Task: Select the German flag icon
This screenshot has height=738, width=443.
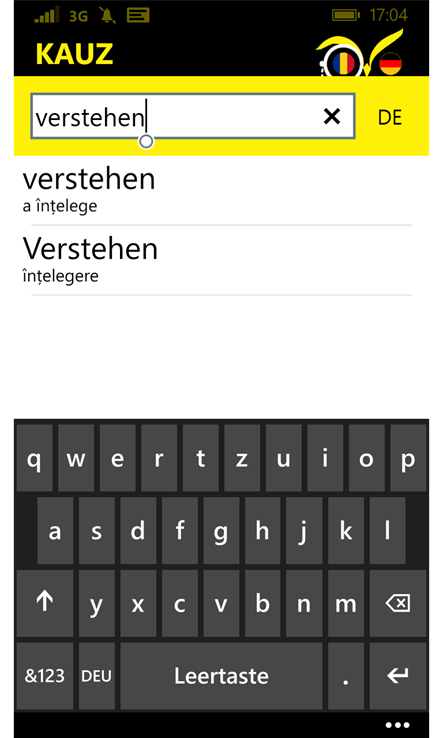Action: pos(390,64)
